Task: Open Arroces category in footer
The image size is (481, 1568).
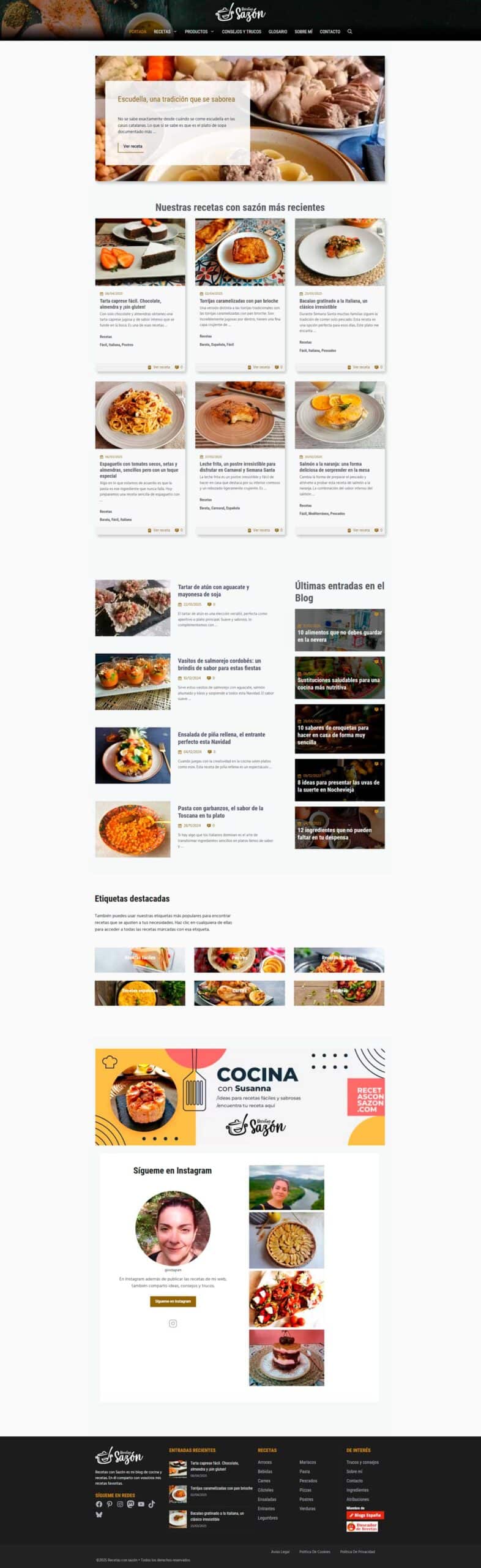Action: [265, 1462]
